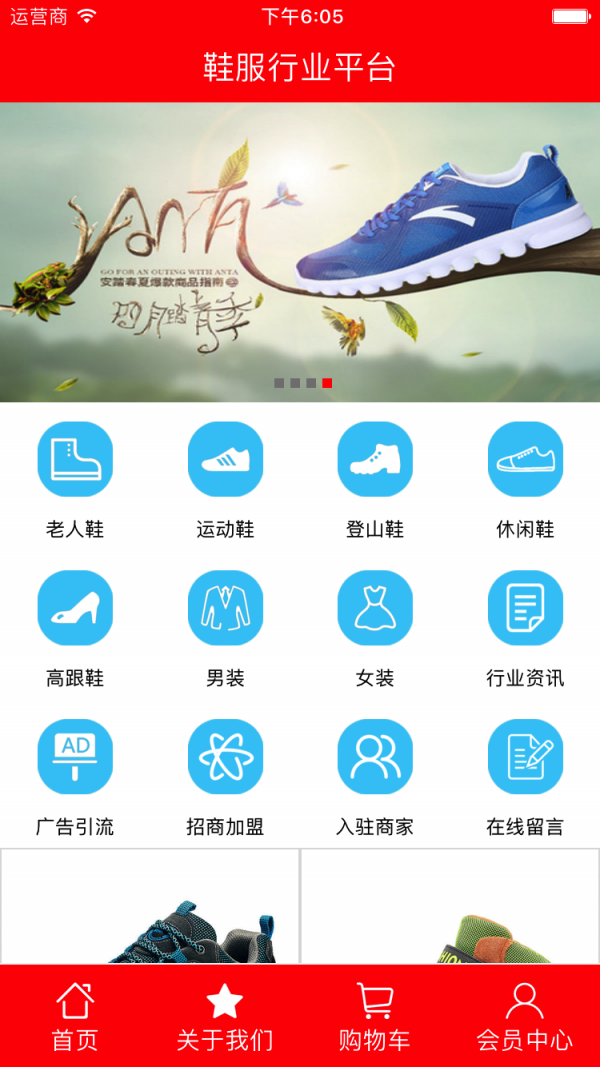Open the green and orange shoe product card

(450, 908)
